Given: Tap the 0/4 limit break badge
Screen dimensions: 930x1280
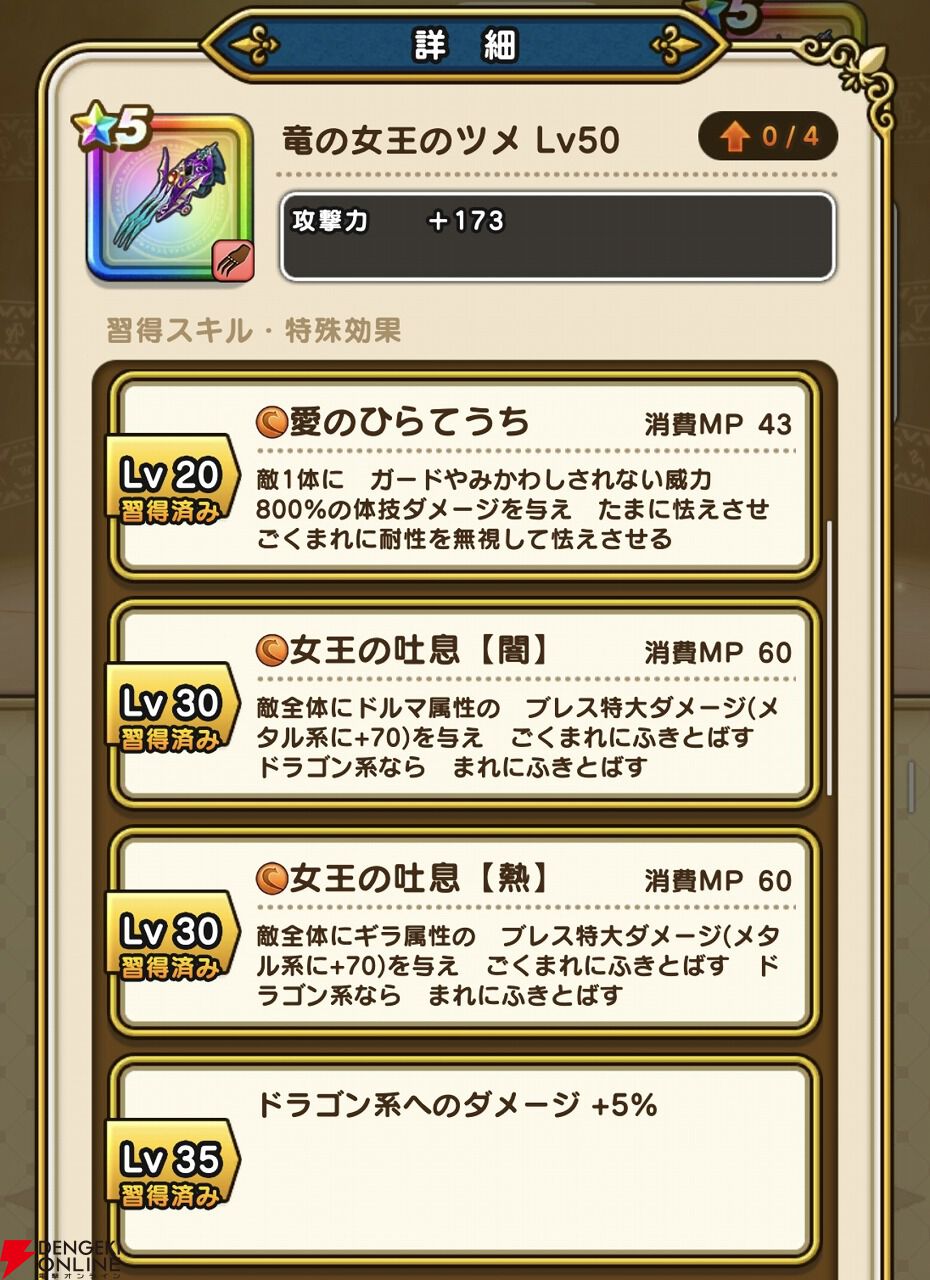Looking at the screenshot, I should pos(768,136).
